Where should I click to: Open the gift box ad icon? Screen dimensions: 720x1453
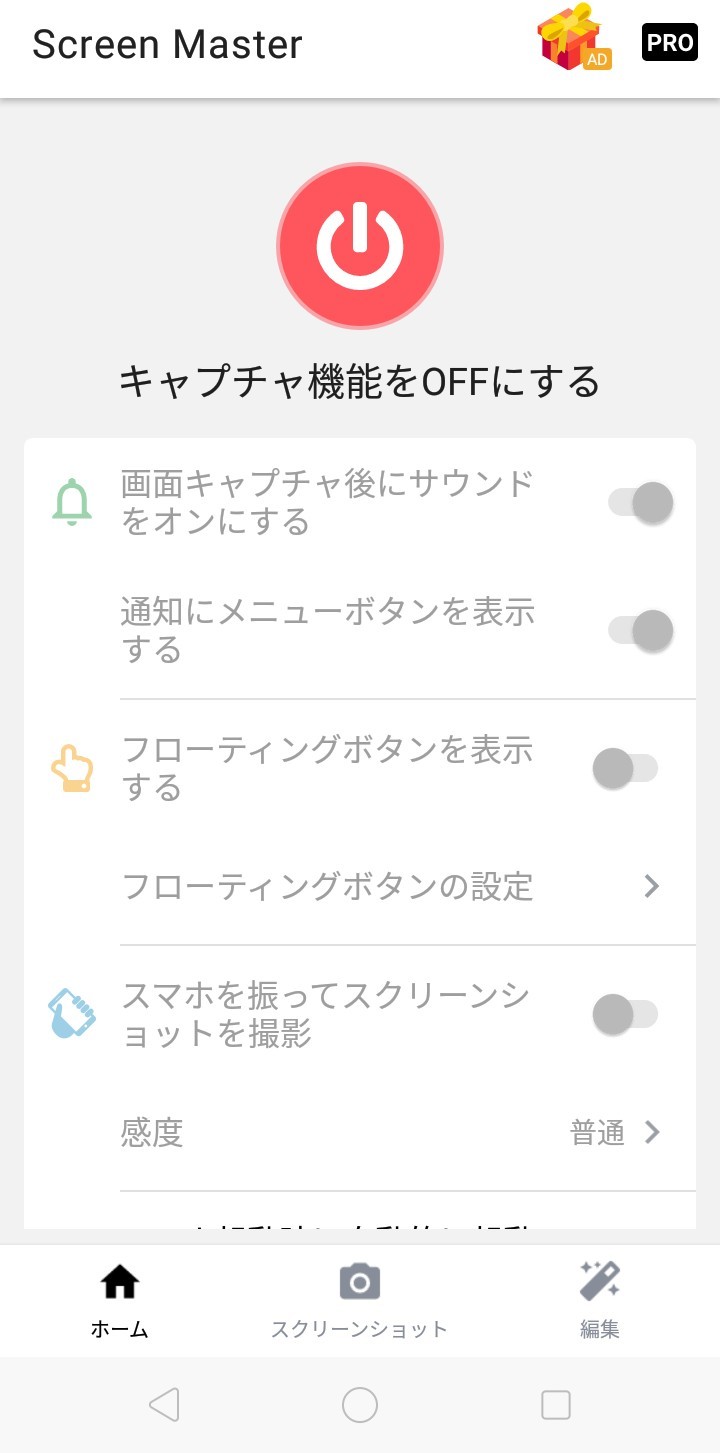573,40
